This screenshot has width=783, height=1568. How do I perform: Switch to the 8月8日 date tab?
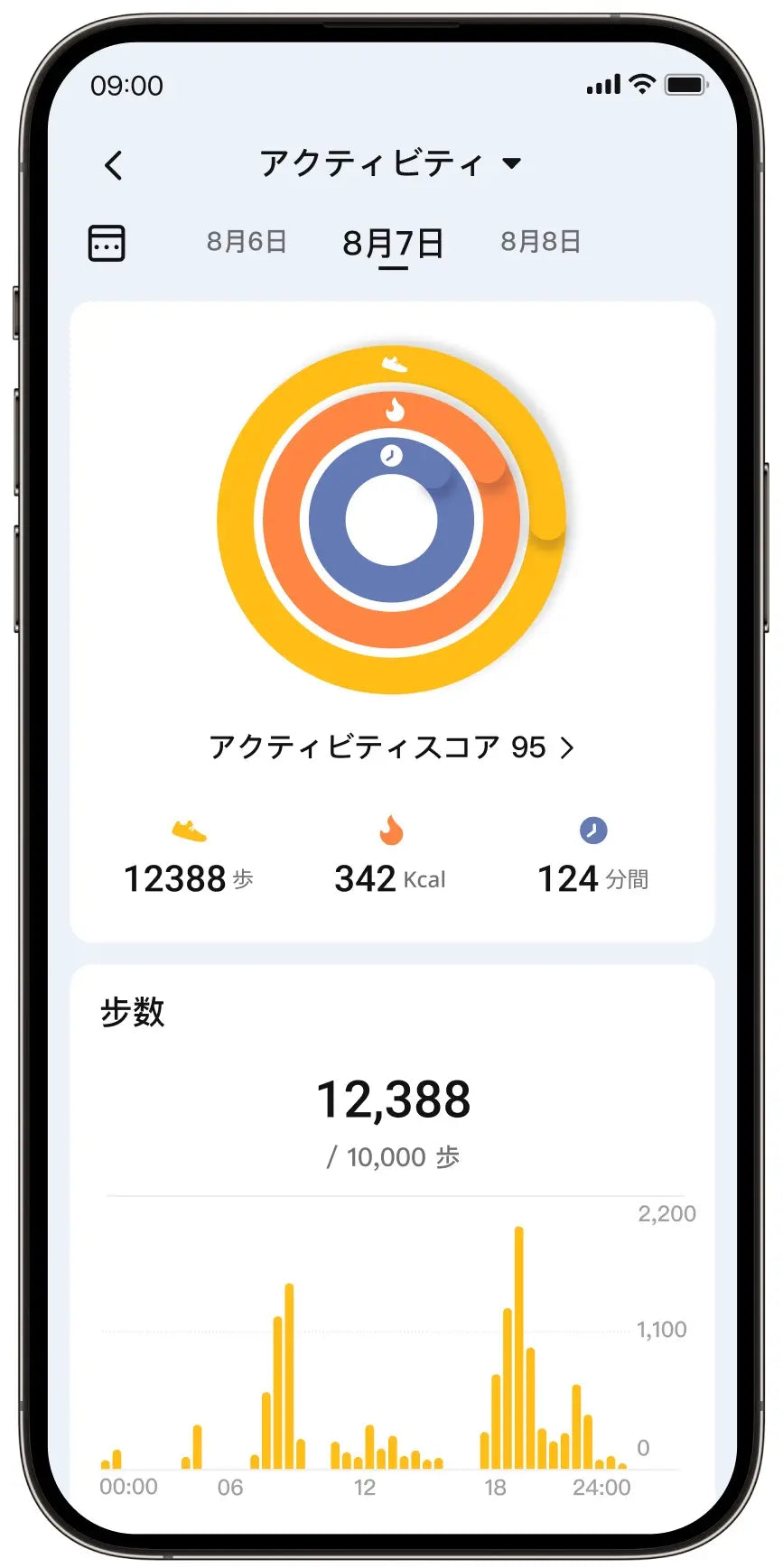(540, 242)
